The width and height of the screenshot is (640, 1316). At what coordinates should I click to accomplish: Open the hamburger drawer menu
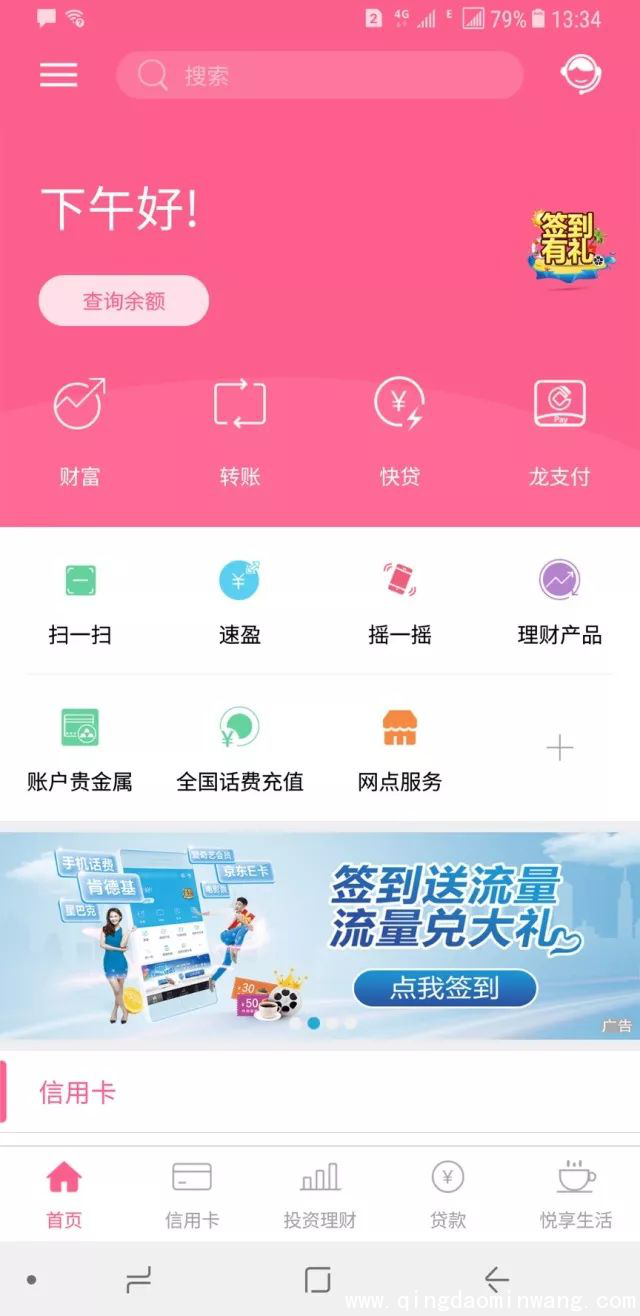[58, 75]
